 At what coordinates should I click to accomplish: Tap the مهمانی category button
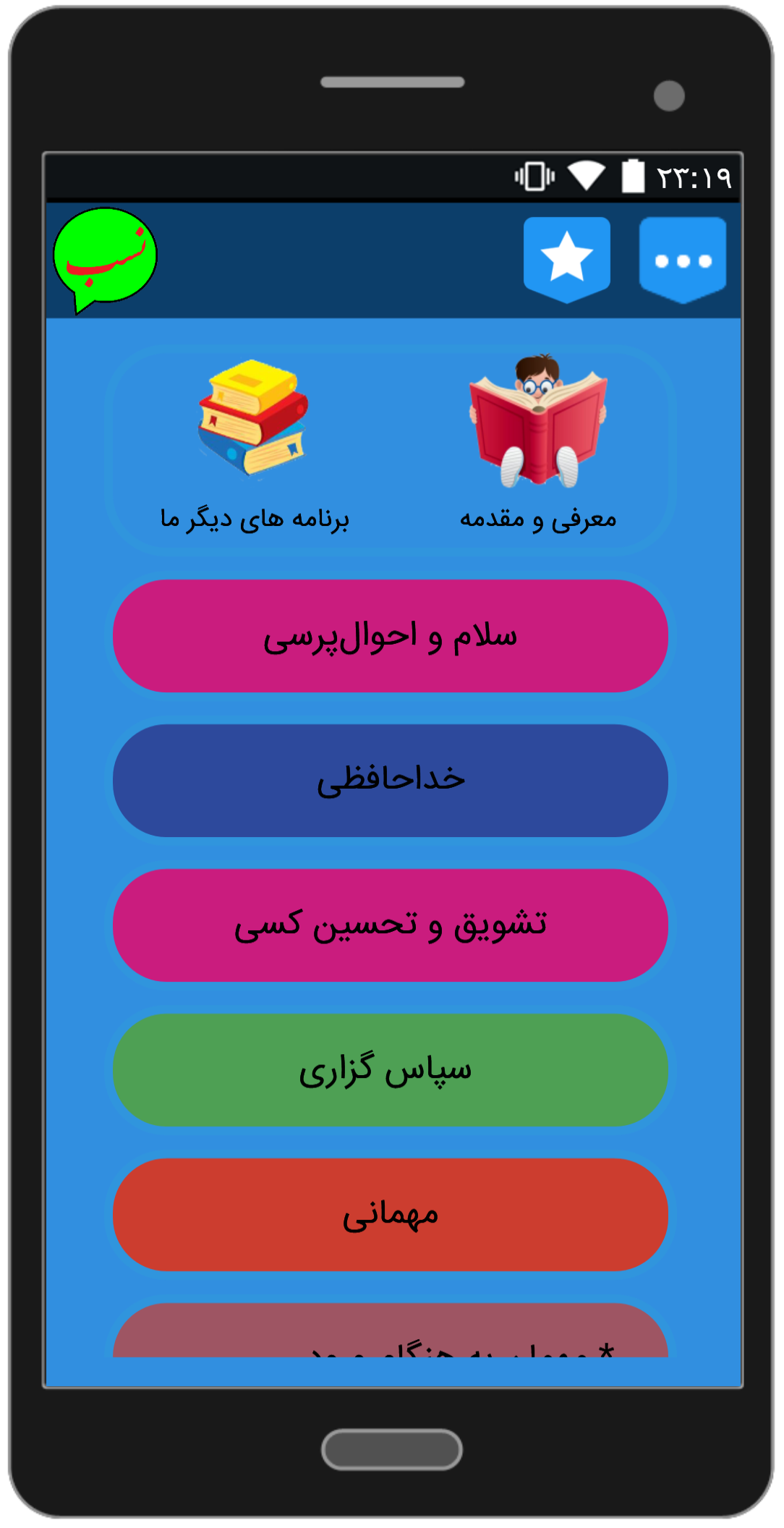coord(390,1215)
